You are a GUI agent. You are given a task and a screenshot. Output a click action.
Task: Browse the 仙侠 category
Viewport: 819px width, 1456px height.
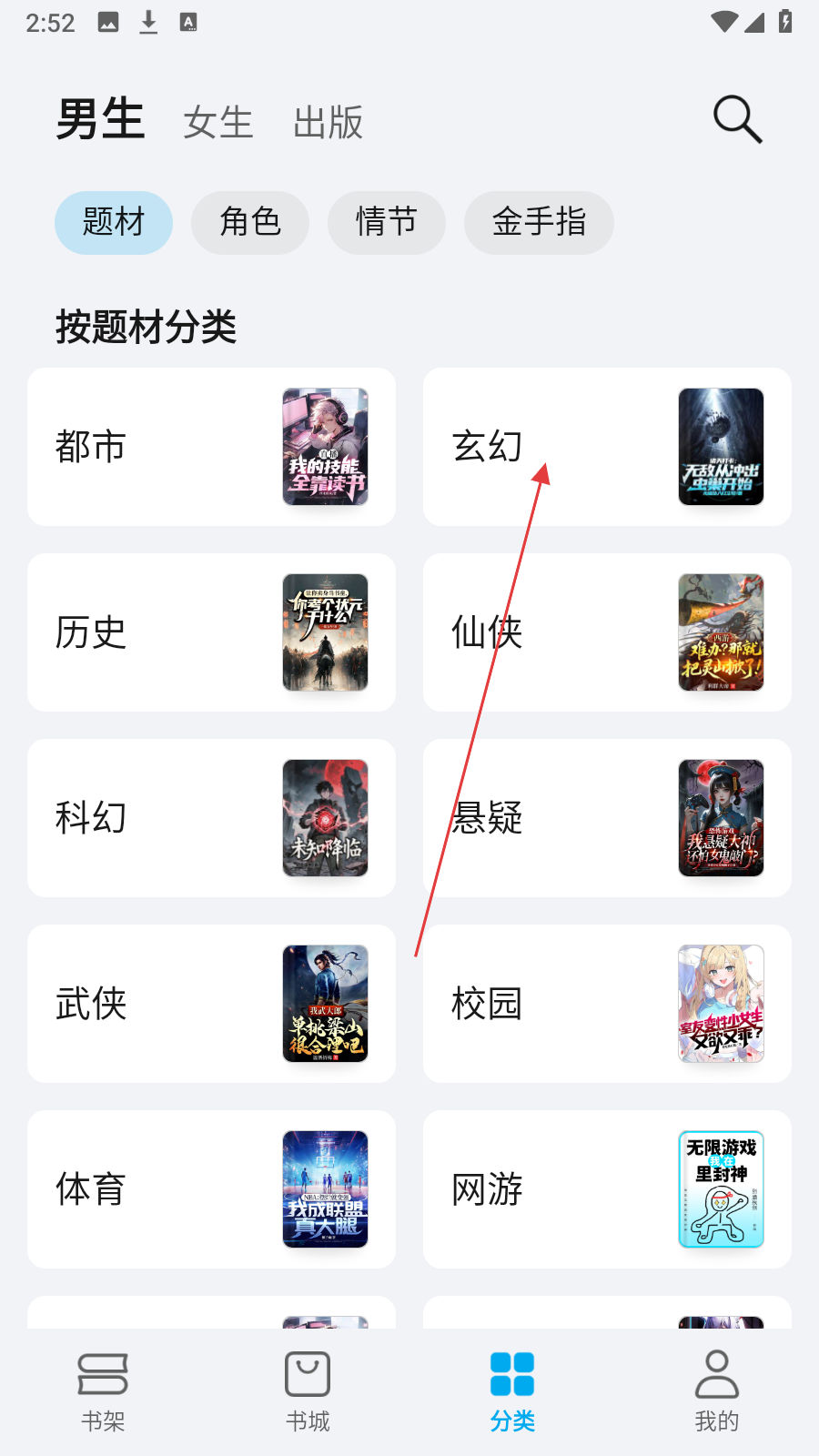(x=607, y=632)
